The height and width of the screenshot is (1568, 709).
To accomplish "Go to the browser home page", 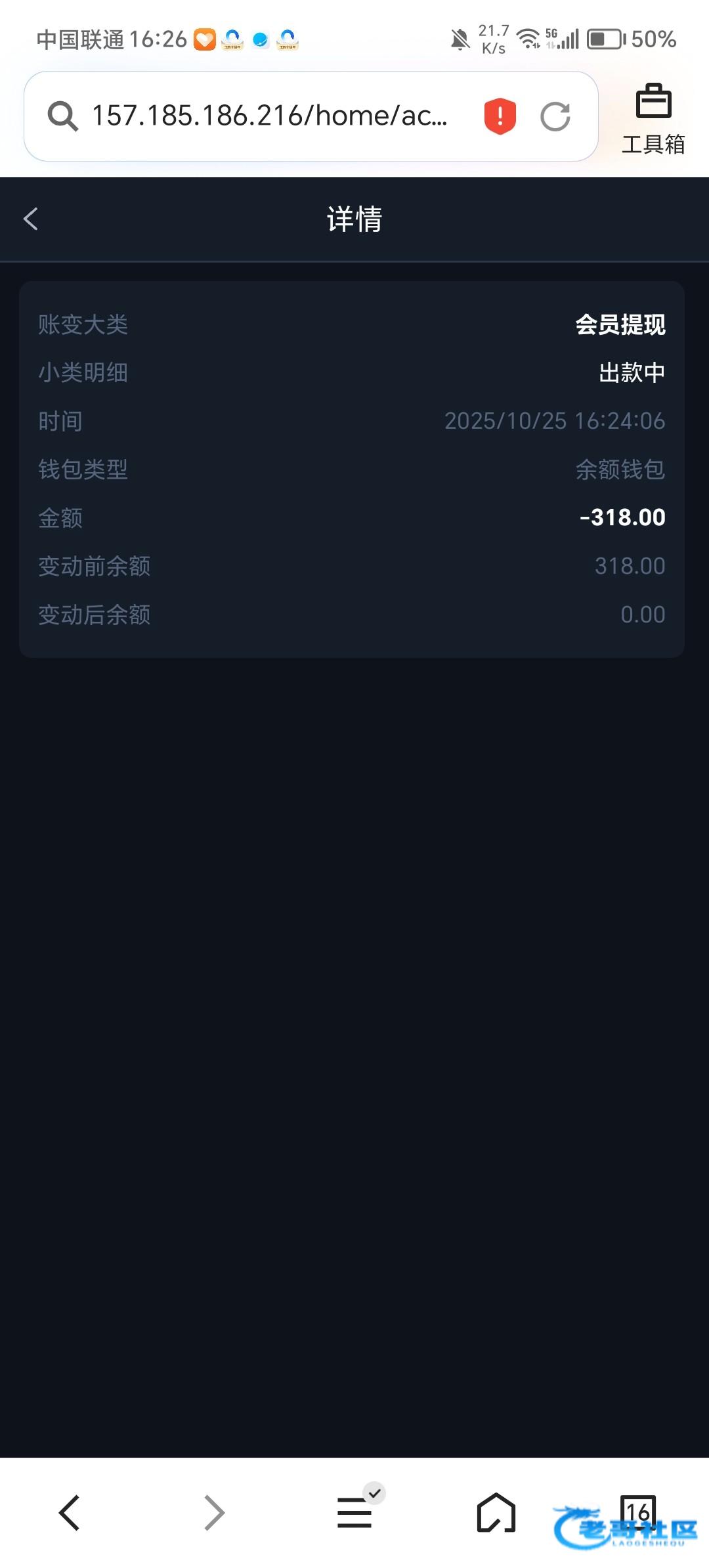I will (x=496, y=1512).
